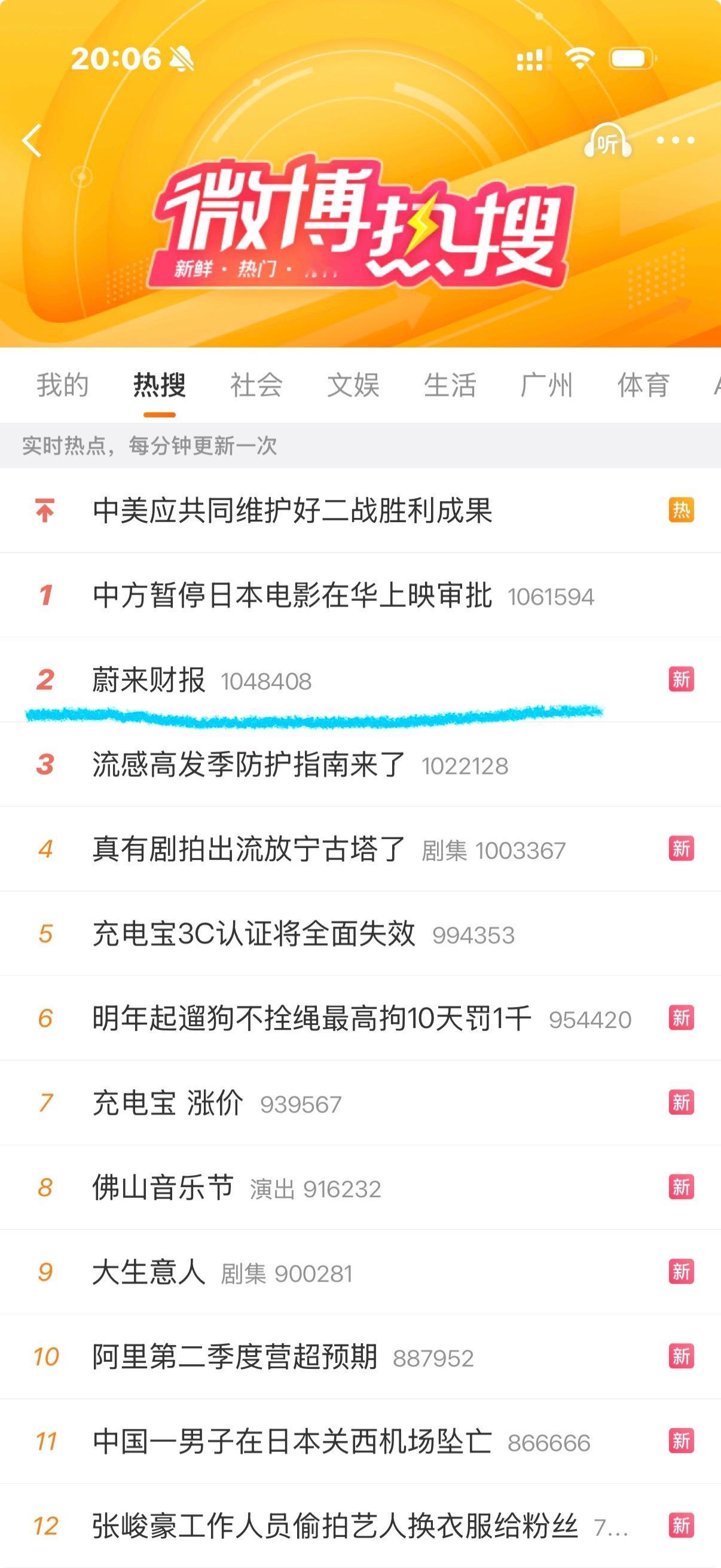Select the 广州 tab
The image size is (721, 1568).
point(548,383)
